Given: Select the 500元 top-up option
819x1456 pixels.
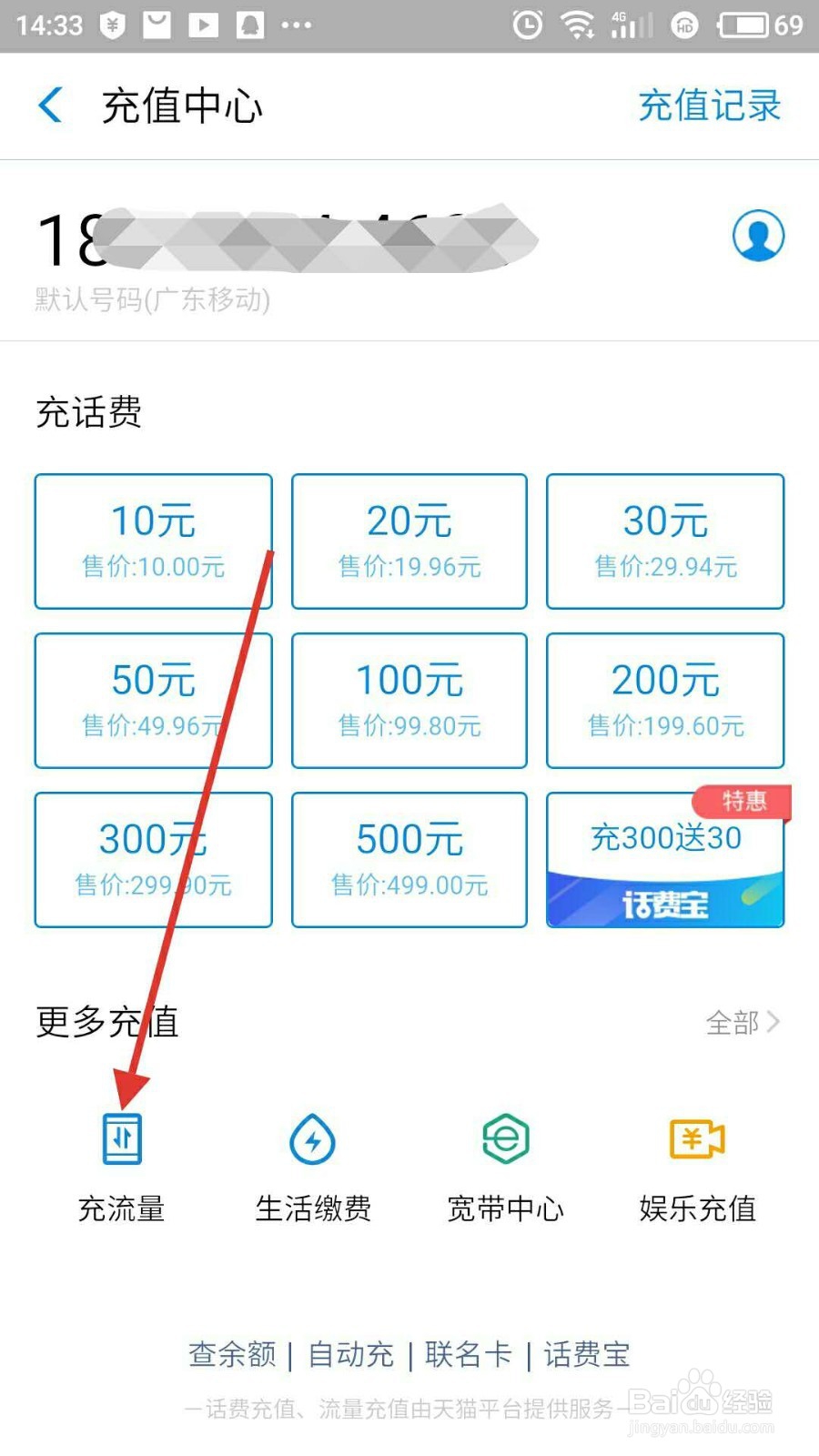Looking at the screenshot, I should click(409, 858).
